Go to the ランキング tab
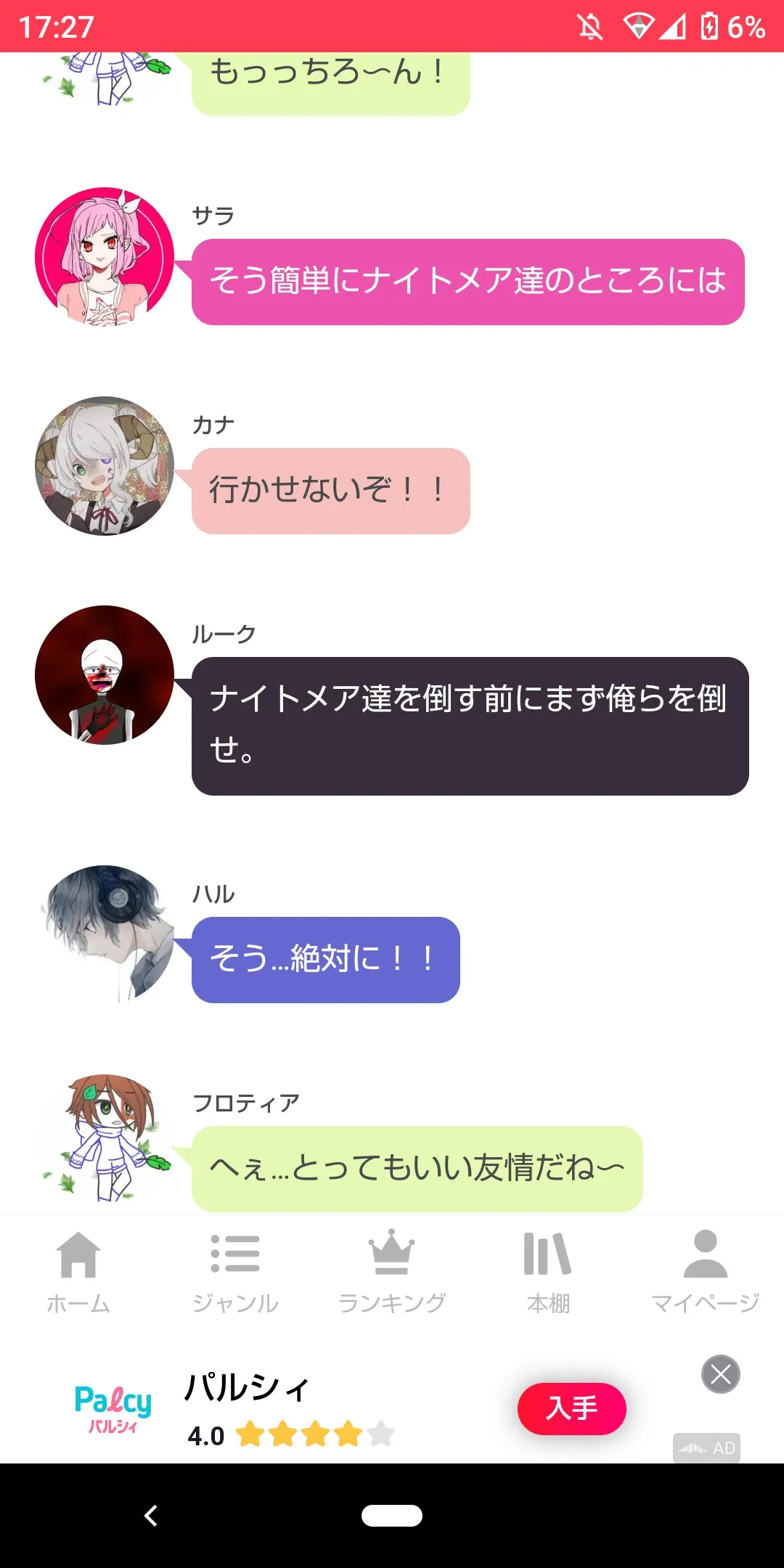The width and height of the screenshot is (784, 1568). click(392, 1272)
